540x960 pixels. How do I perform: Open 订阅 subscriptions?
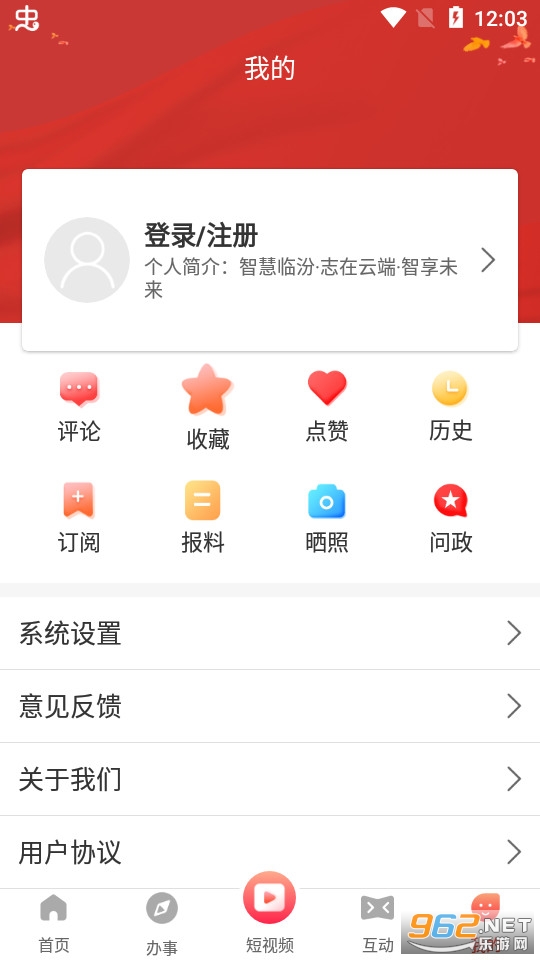pos(79,517)
